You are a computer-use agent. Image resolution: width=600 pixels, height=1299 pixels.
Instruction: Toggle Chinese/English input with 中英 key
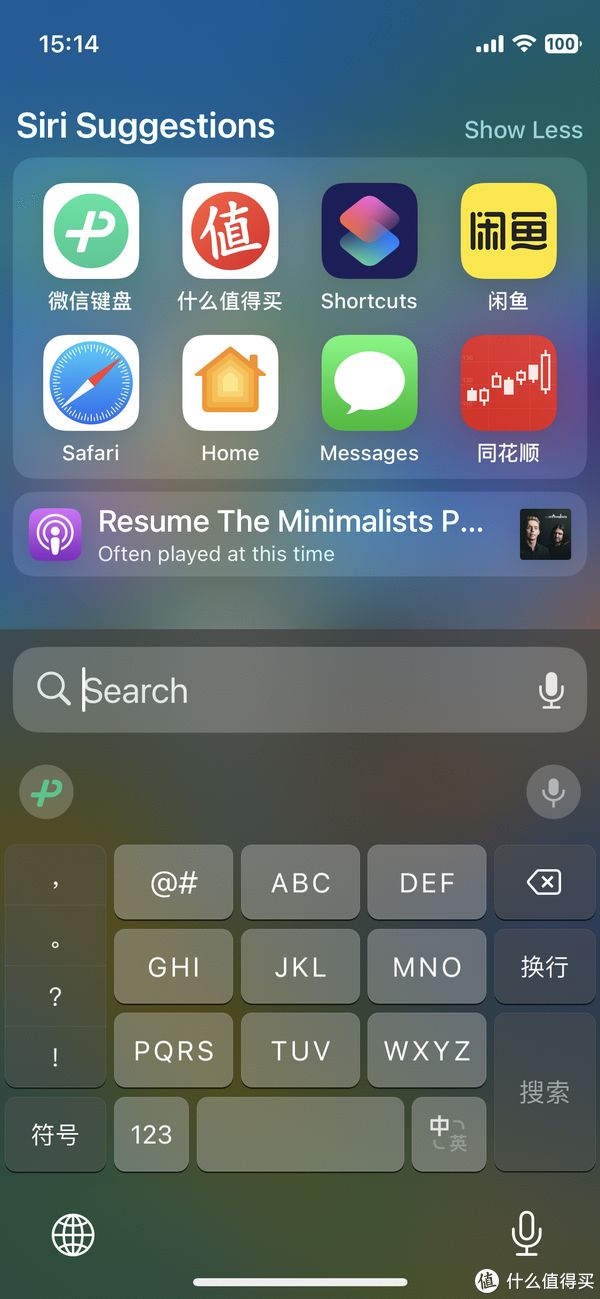[x=448, y=1134]
